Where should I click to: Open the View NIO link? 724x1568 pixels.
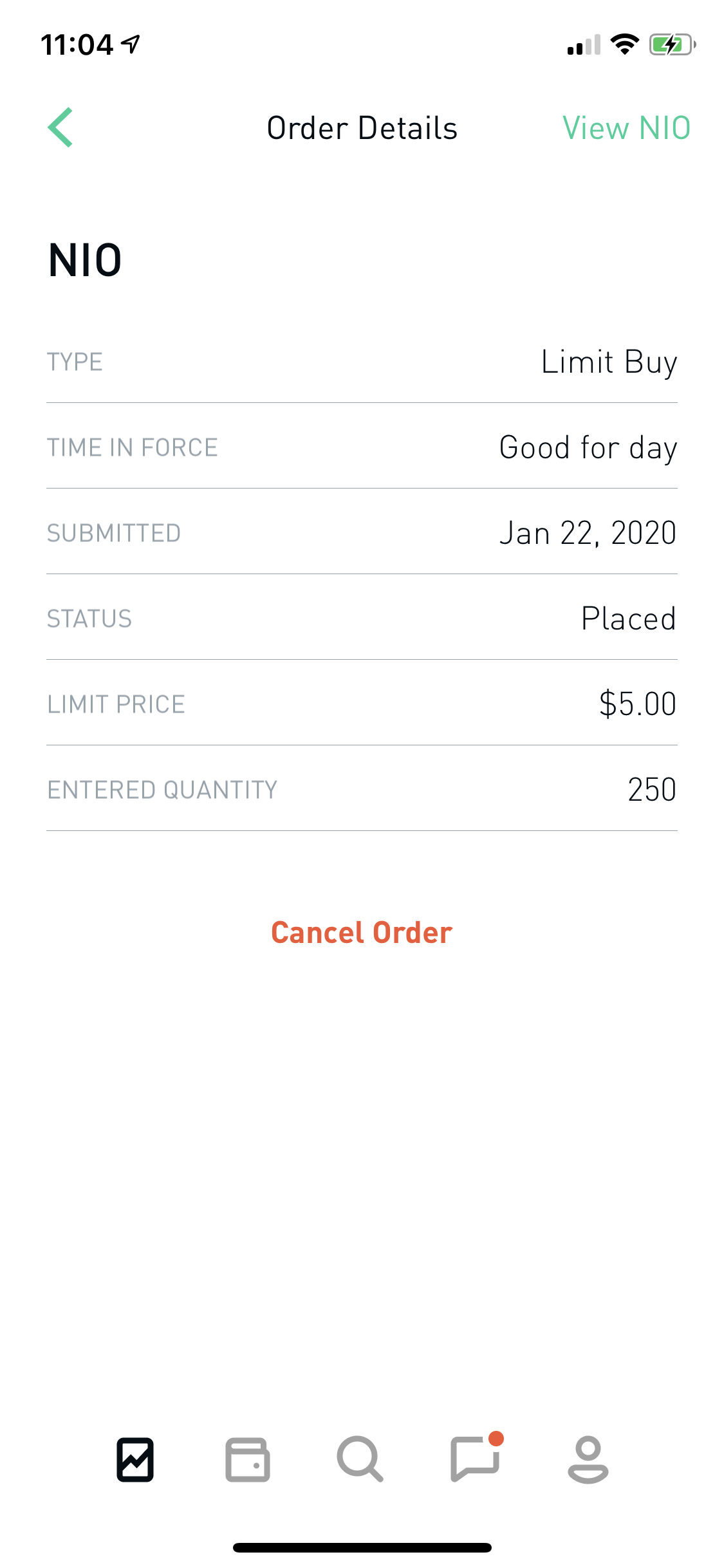pos(626,128)
